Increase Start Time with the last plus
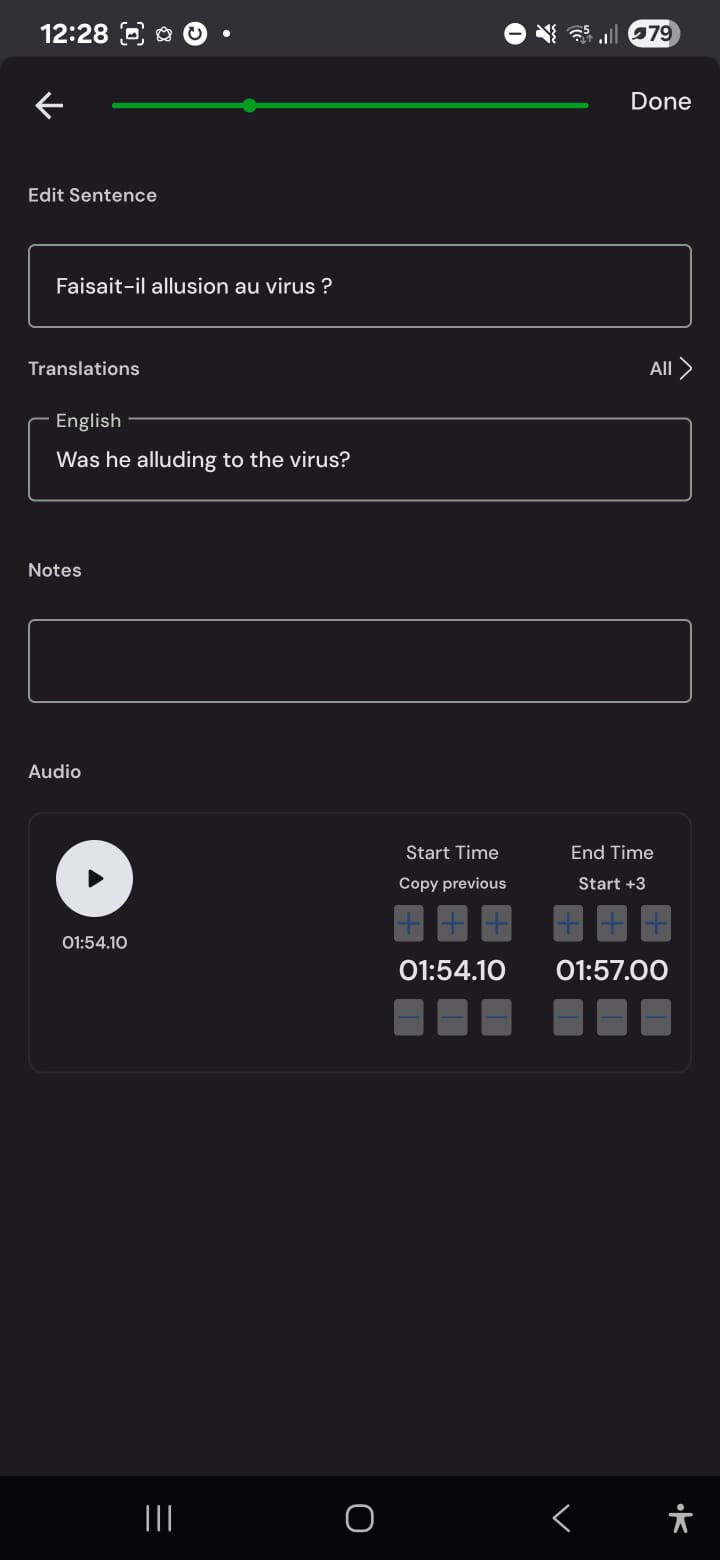 (x=497, y=924)
